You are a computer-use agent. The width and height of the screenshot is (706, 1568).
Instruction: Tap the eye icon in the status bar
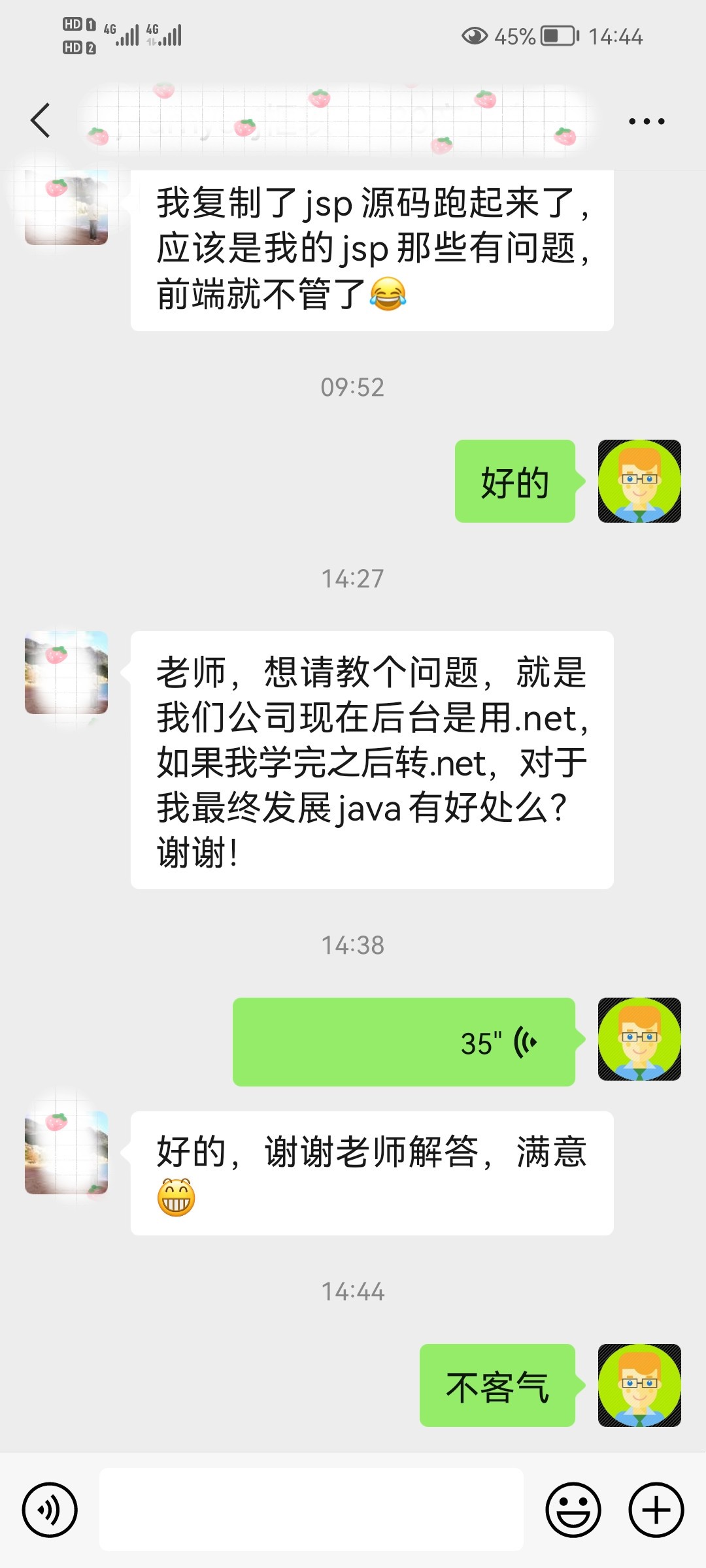pyautogui.click(x=474, y=37)
